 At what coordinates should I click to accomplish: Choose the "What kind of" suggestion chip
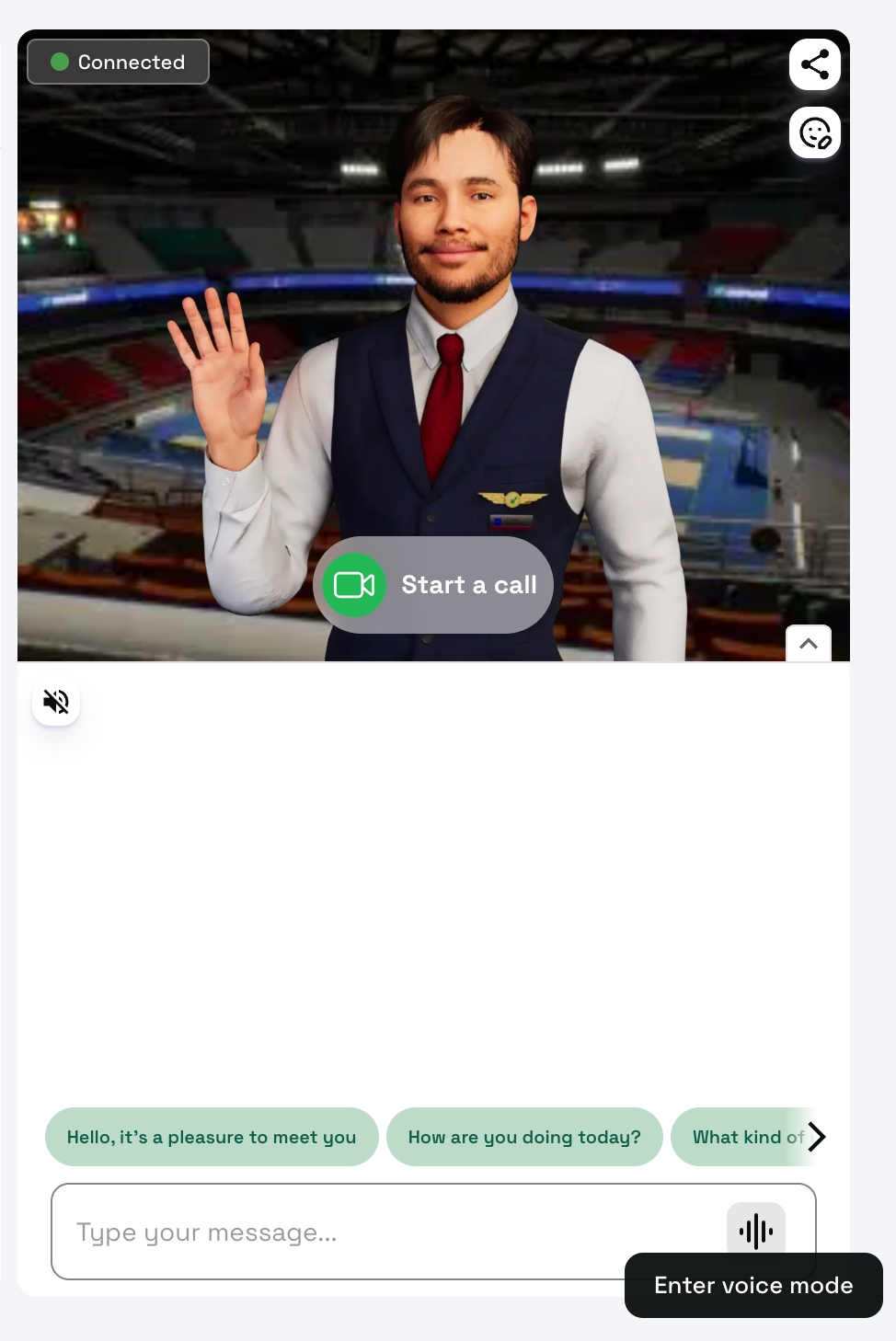(741, 1137)
